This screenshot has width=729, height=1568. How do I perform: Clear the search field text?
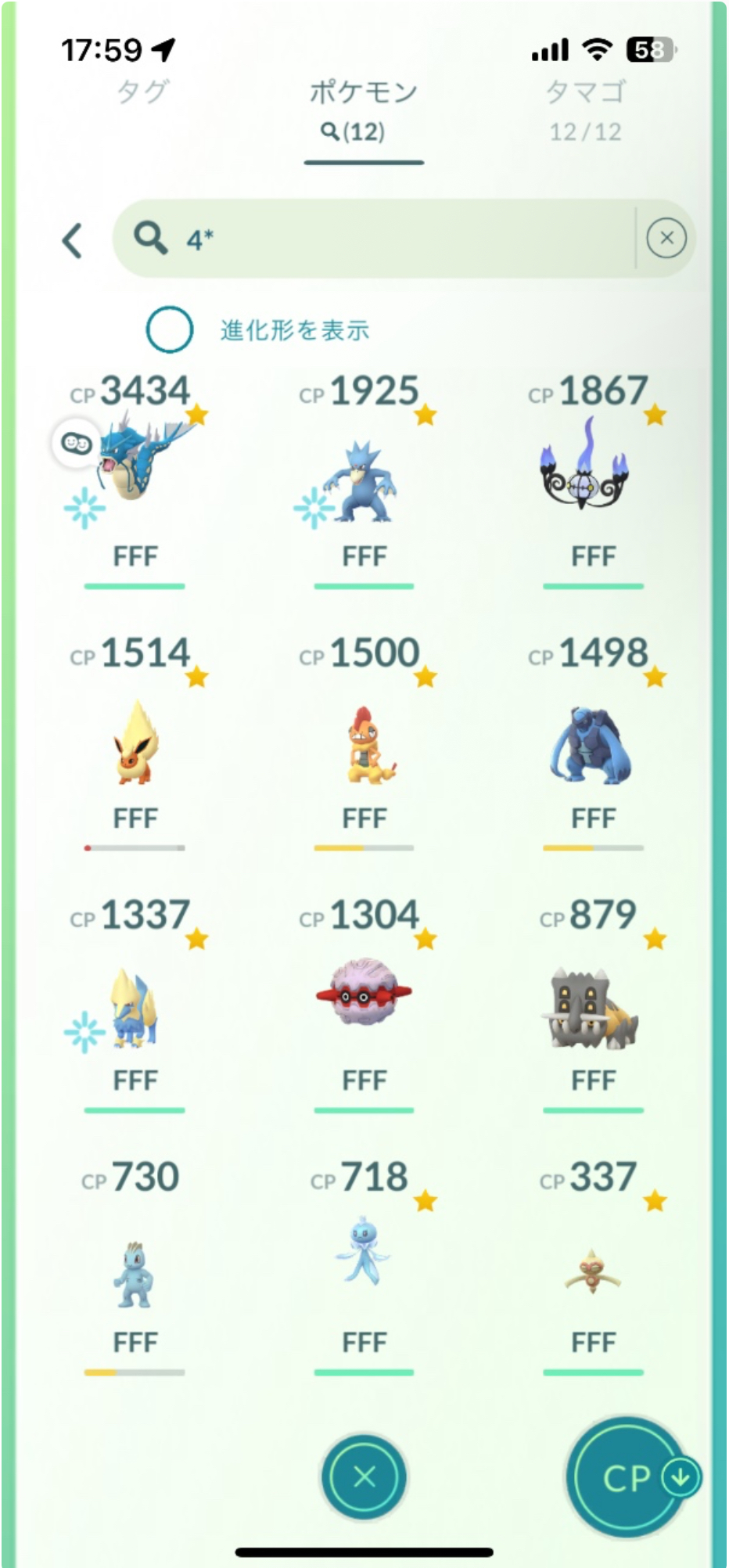666,238
